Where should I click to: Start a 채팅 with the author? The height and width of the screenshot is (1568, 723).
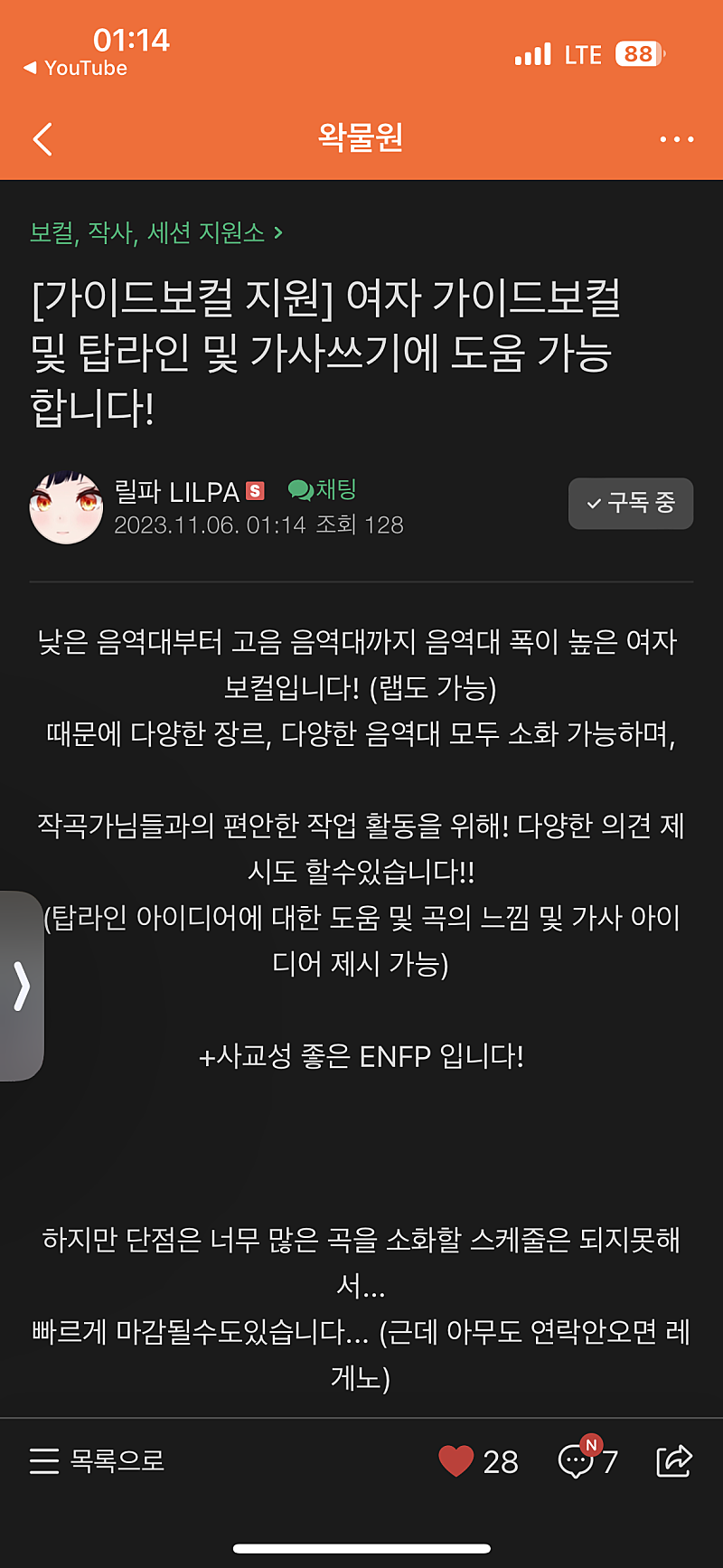[323, 489]
